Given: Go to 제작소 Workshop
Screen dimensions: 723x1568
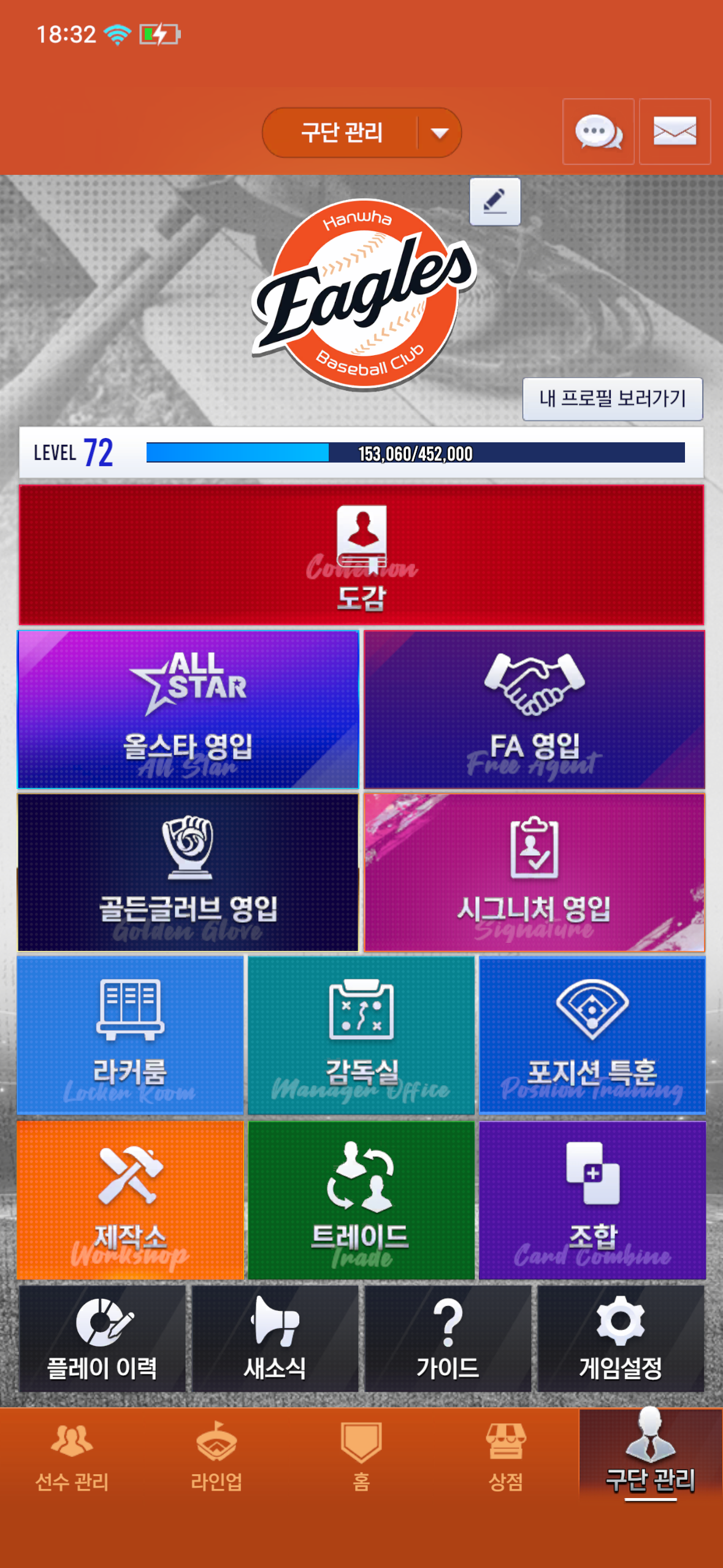Looking at the screenshot, I should click(130, 1199).
